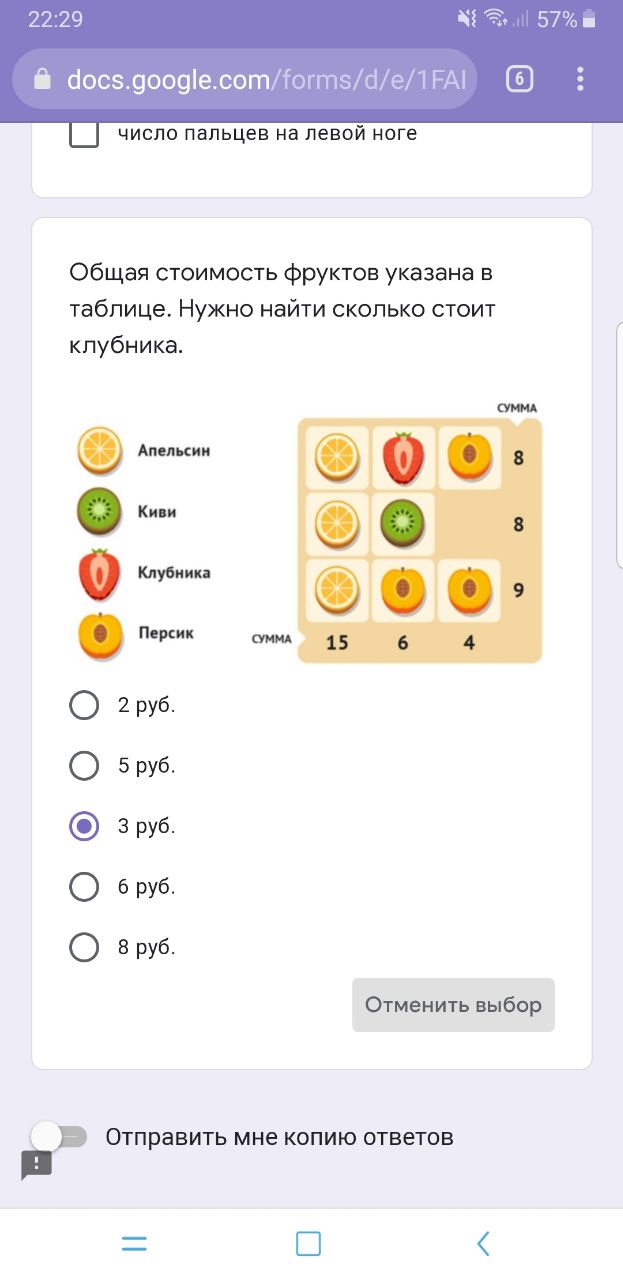This screenshot has height=1280, width=623.
Task: Select the 3 руб. radio button
Action: coord(84,826)
